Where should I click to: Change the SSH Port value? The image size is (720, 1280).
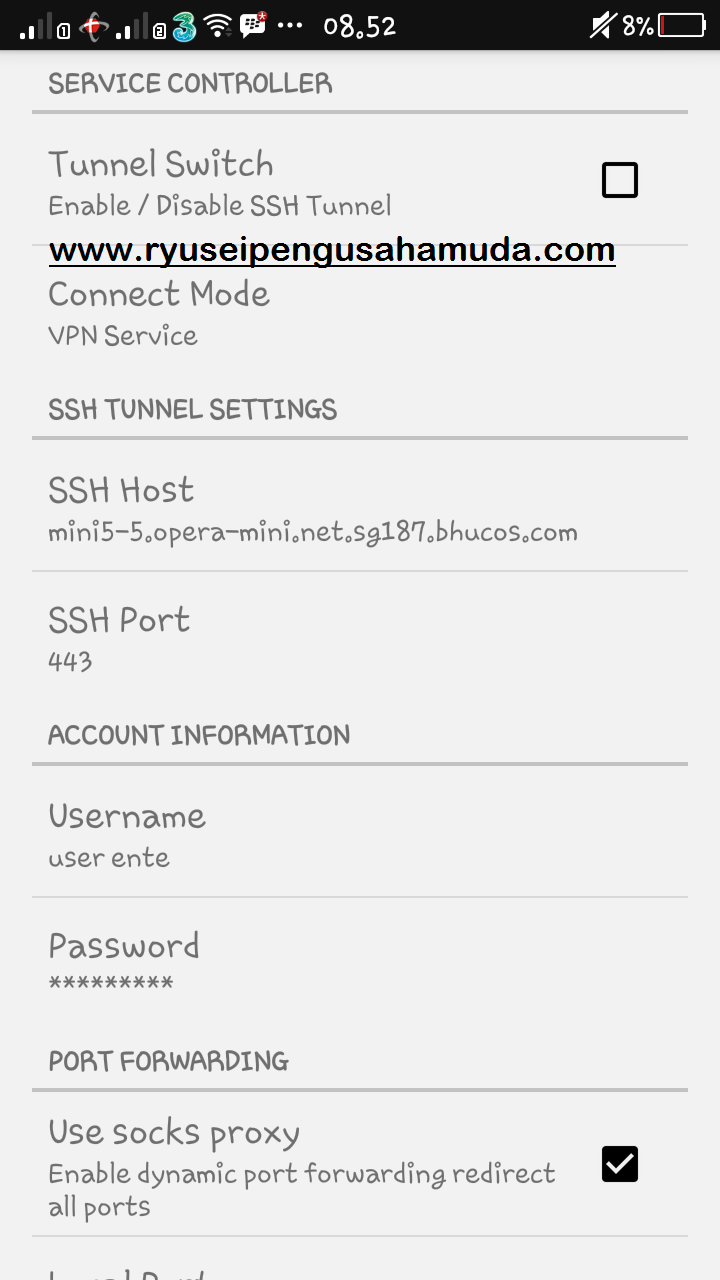click(x=360, y=637)
